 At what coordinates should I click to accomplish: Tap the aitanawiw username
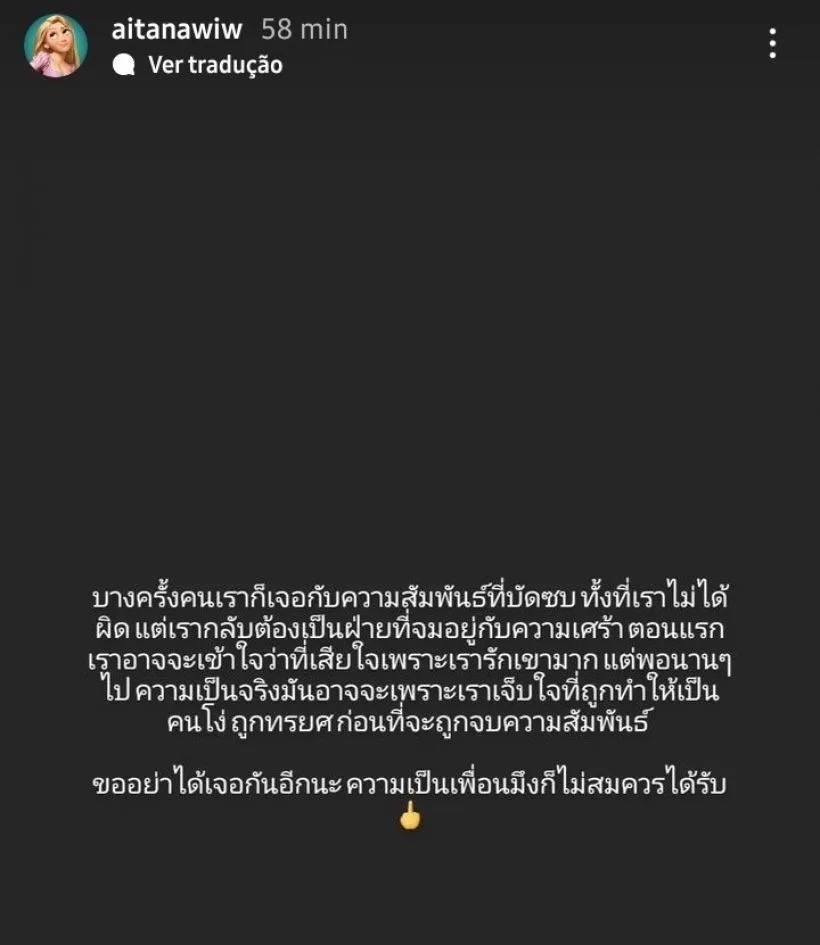[177, 30]
